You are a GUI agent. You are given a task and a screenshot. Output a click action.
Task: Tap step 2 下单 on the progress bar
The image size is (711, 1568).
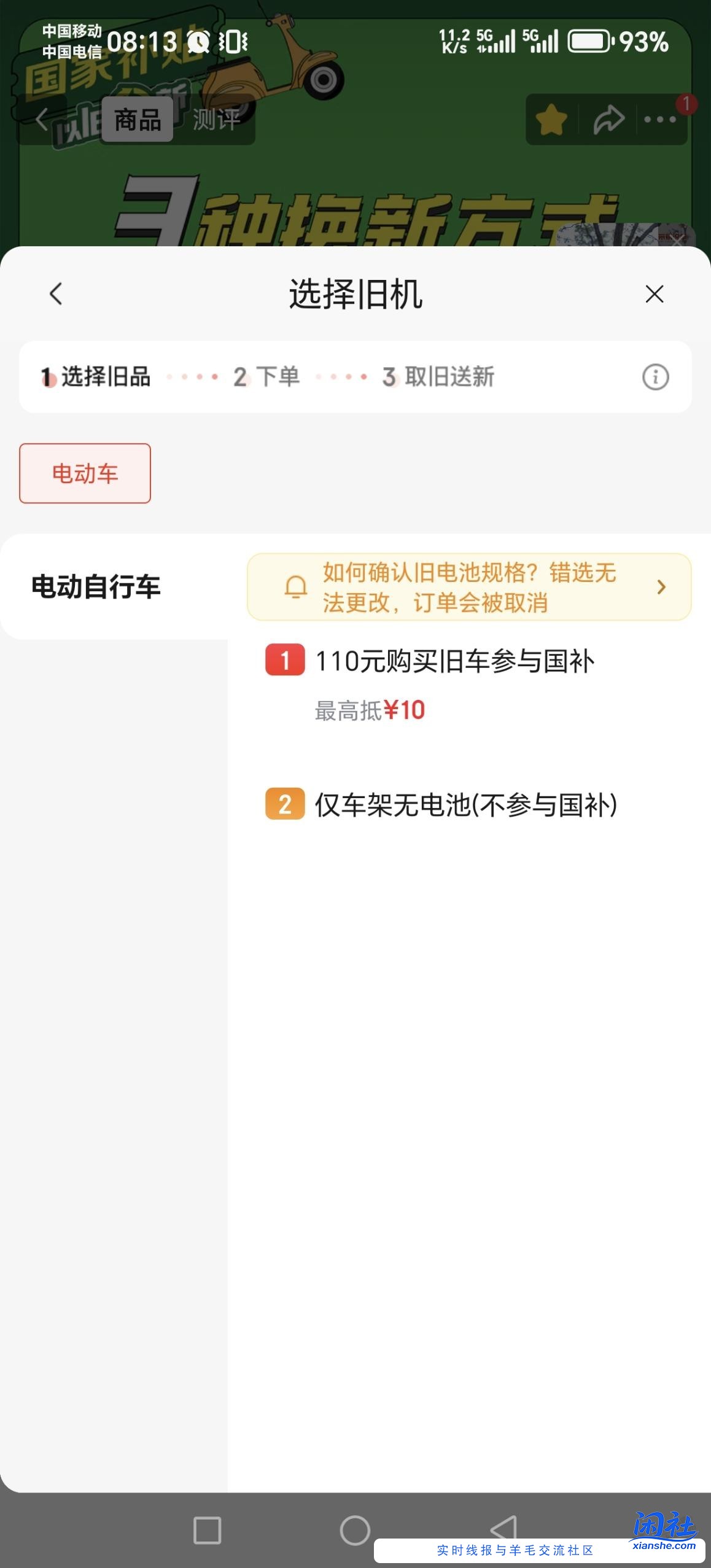tap(267, 378)
